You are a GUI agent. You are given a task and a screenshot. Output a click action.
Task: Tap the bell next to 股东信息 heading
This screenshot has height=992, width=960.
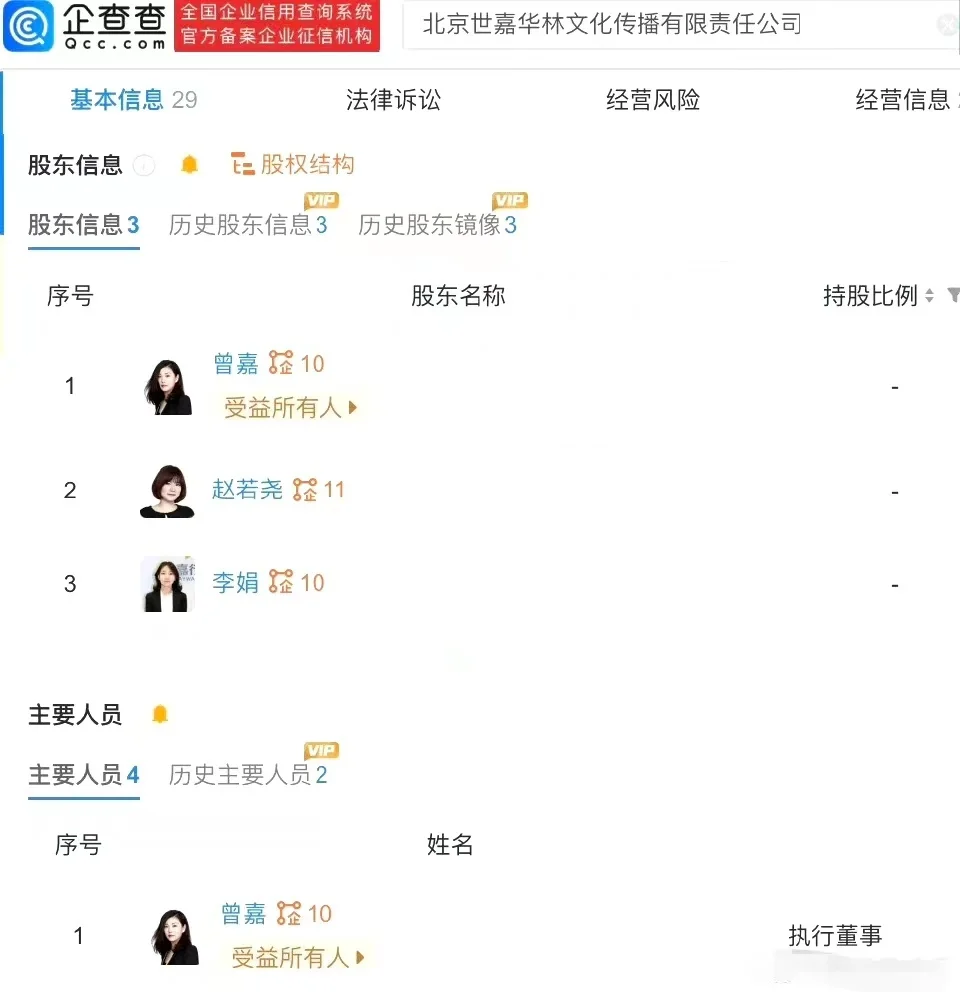[190, 165]
